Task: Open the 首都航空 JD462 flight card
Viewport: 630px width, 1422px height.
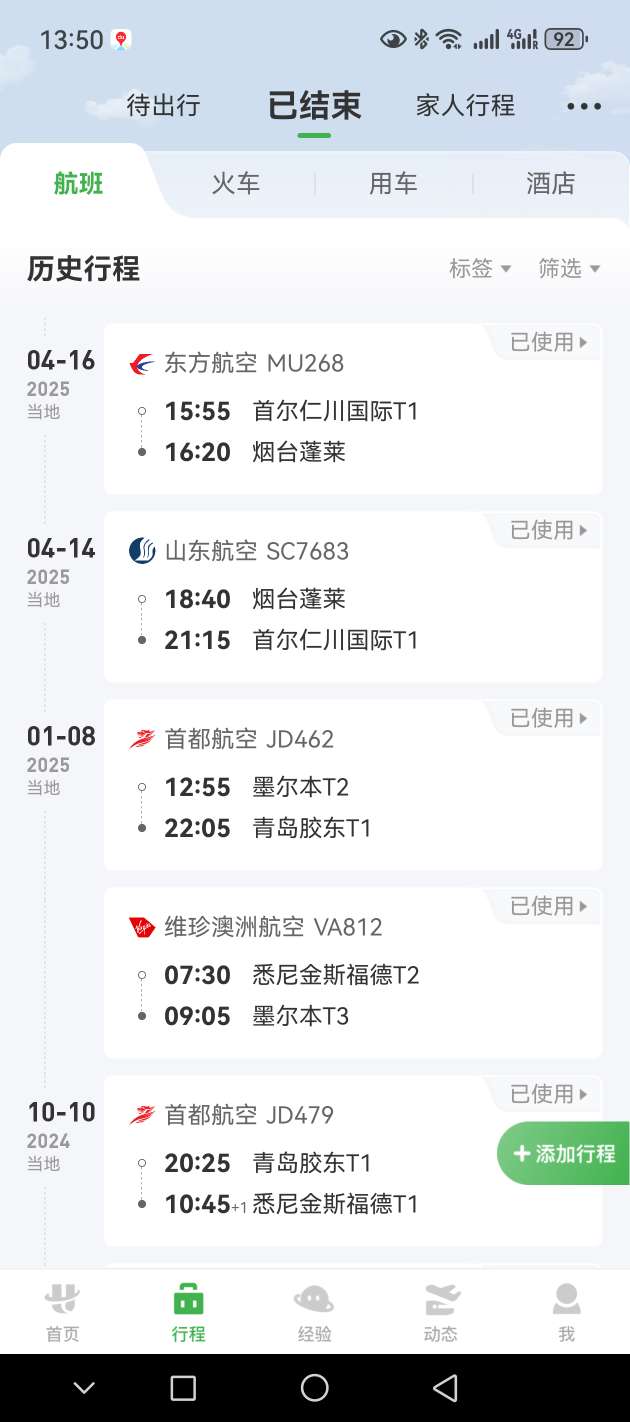Action: point(353,784)
